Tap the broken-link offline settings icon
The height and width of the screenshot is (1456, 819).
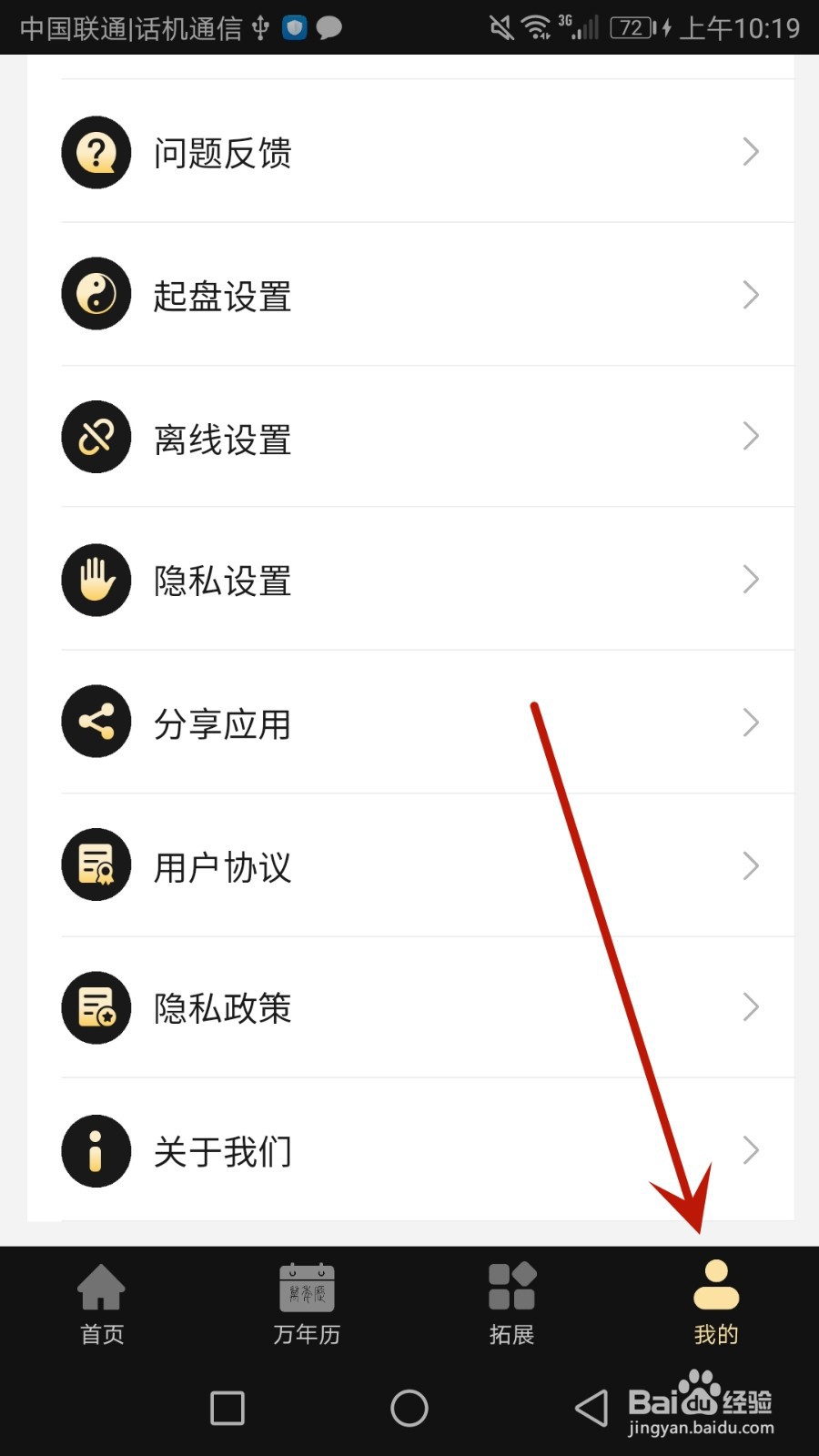tap(96, 437)
